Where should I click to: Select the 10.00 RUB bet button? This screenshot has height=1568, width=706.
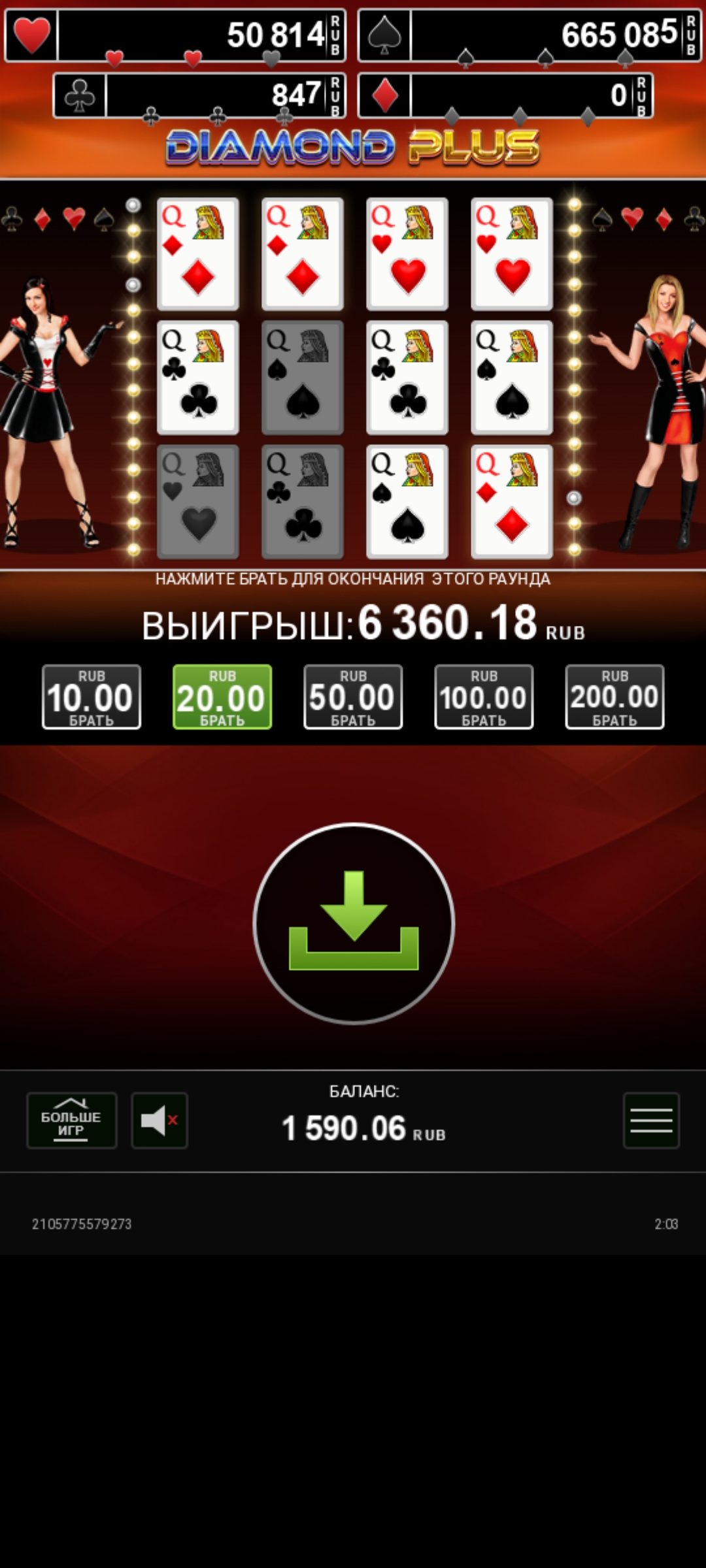coord(92,696)
